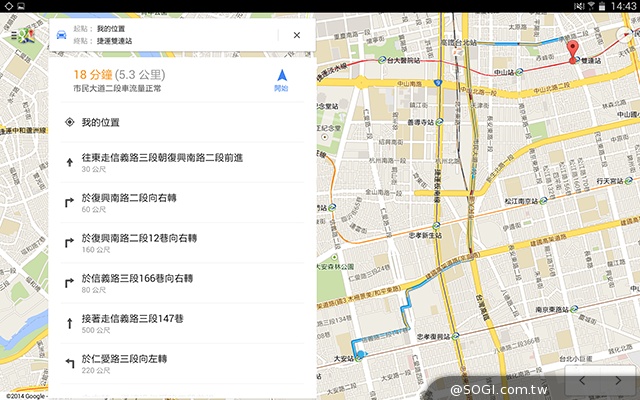640x400 pixels.
Task: Open the Google Maps side menu
Action: point(20,36)
